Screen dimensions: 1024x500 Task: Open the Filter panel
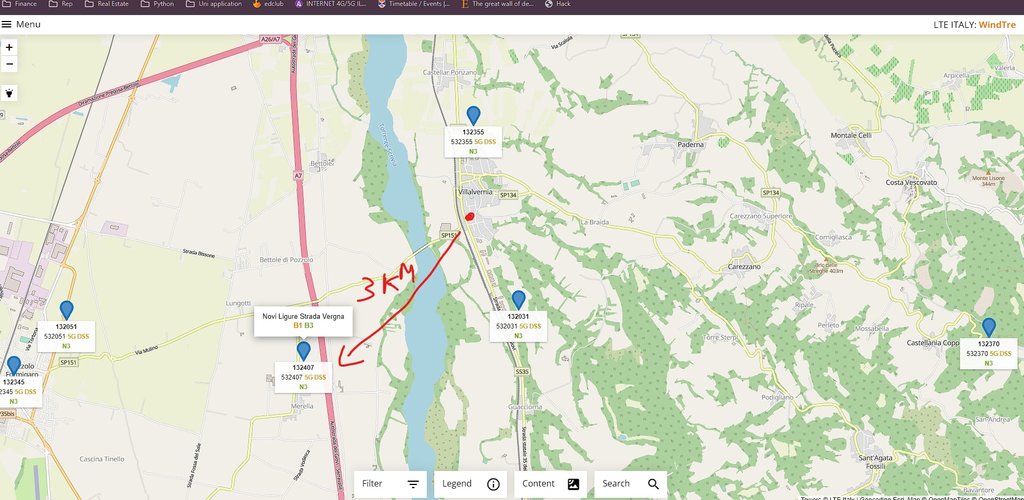pos(391,484)
